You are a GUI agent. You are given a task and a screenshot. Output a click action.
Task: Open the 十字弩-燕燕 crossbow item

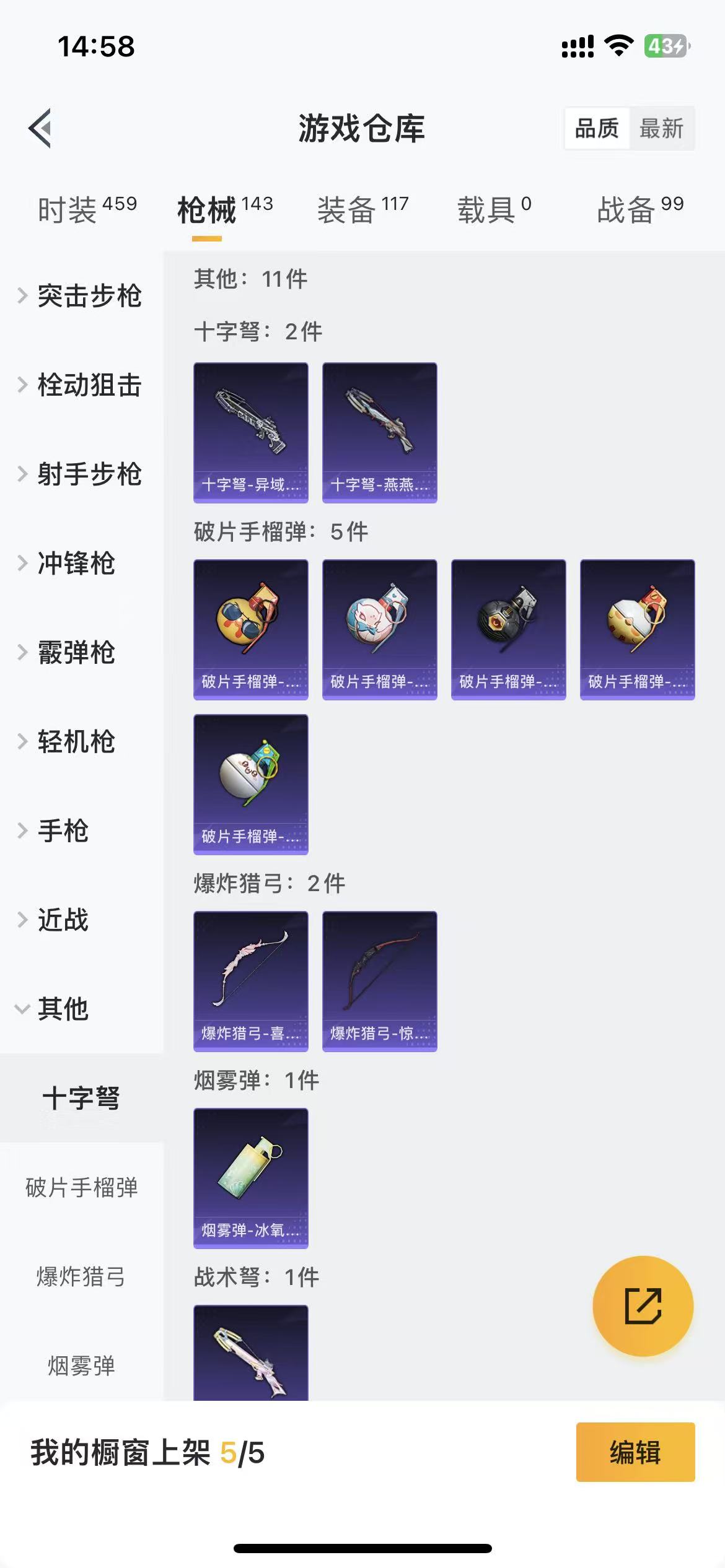380,432
